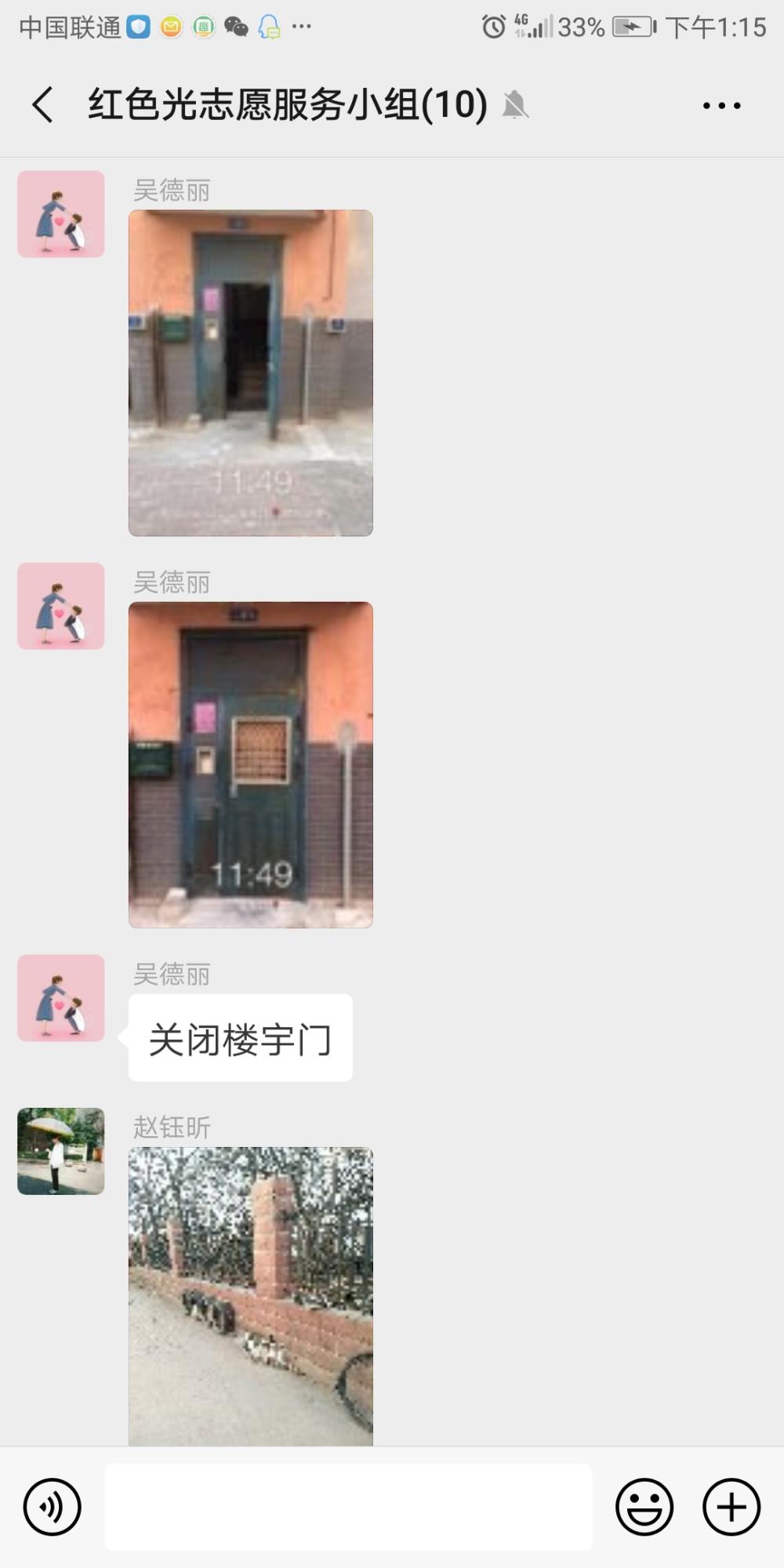Open the emoji picker

coord(644,1507)
